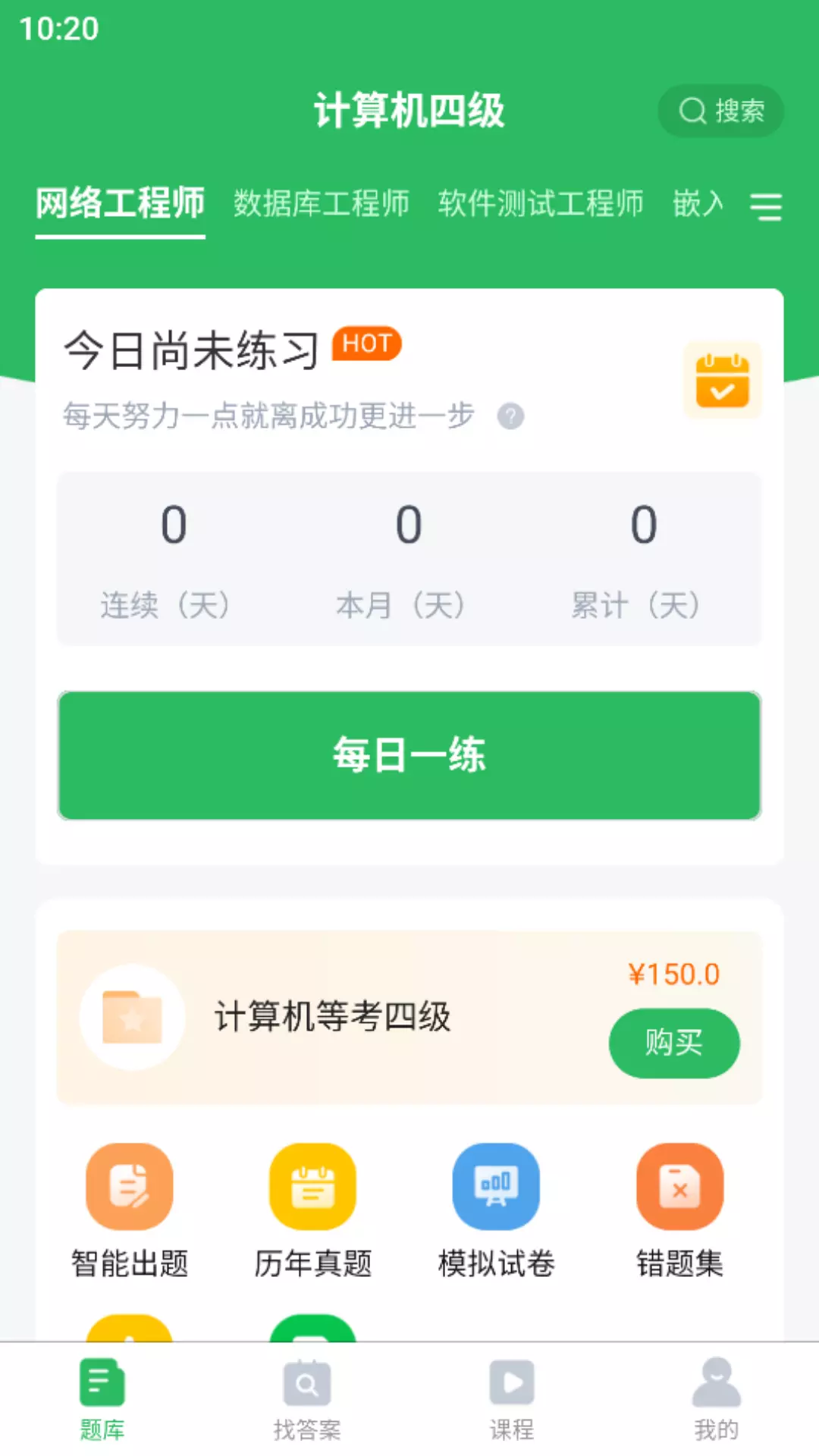Select the 网络工程师 tab
This screenshot has height=1456, width=819.
121,203
